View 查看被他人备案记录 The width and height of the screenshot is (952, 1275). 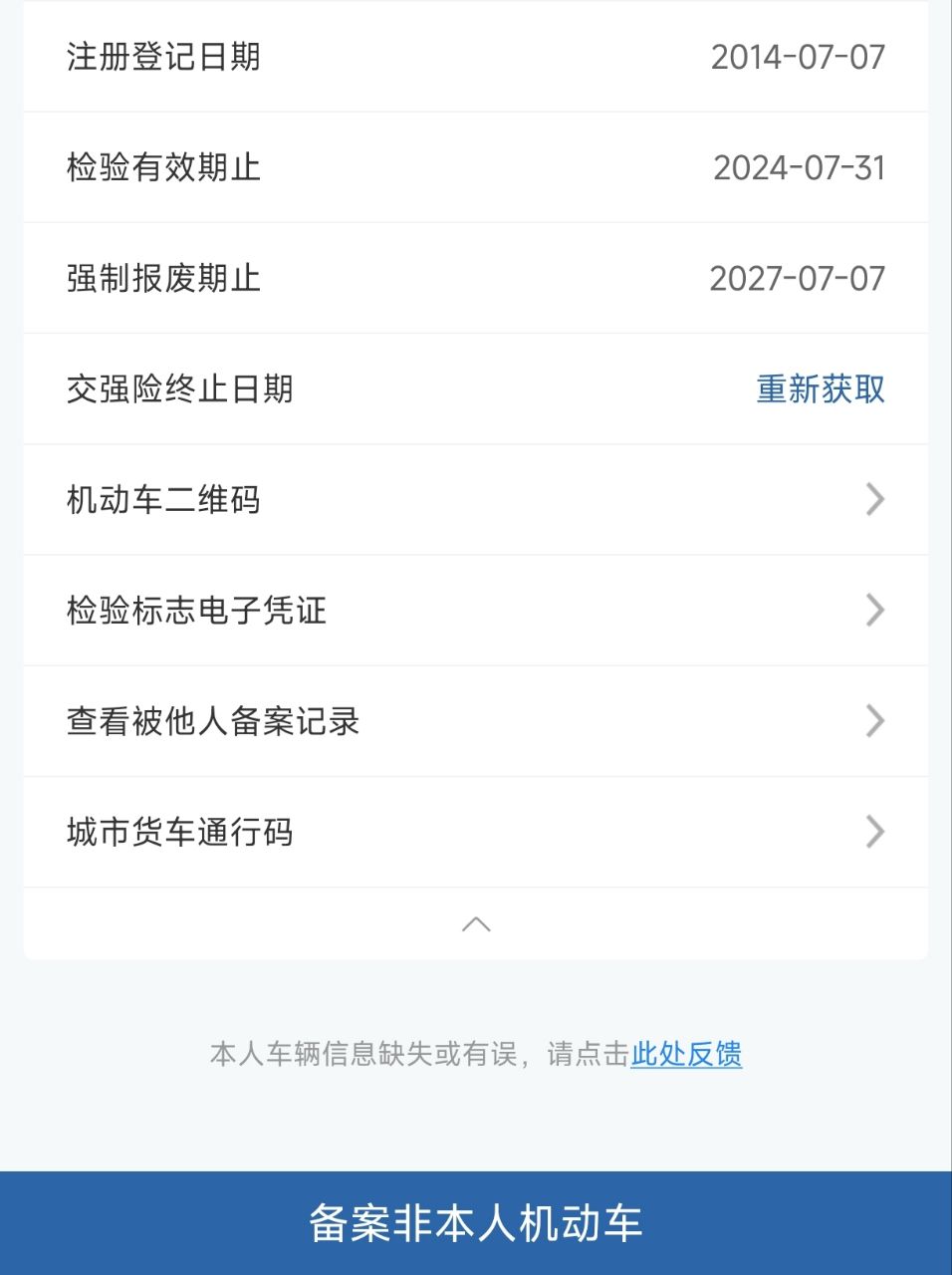(475, 721)
